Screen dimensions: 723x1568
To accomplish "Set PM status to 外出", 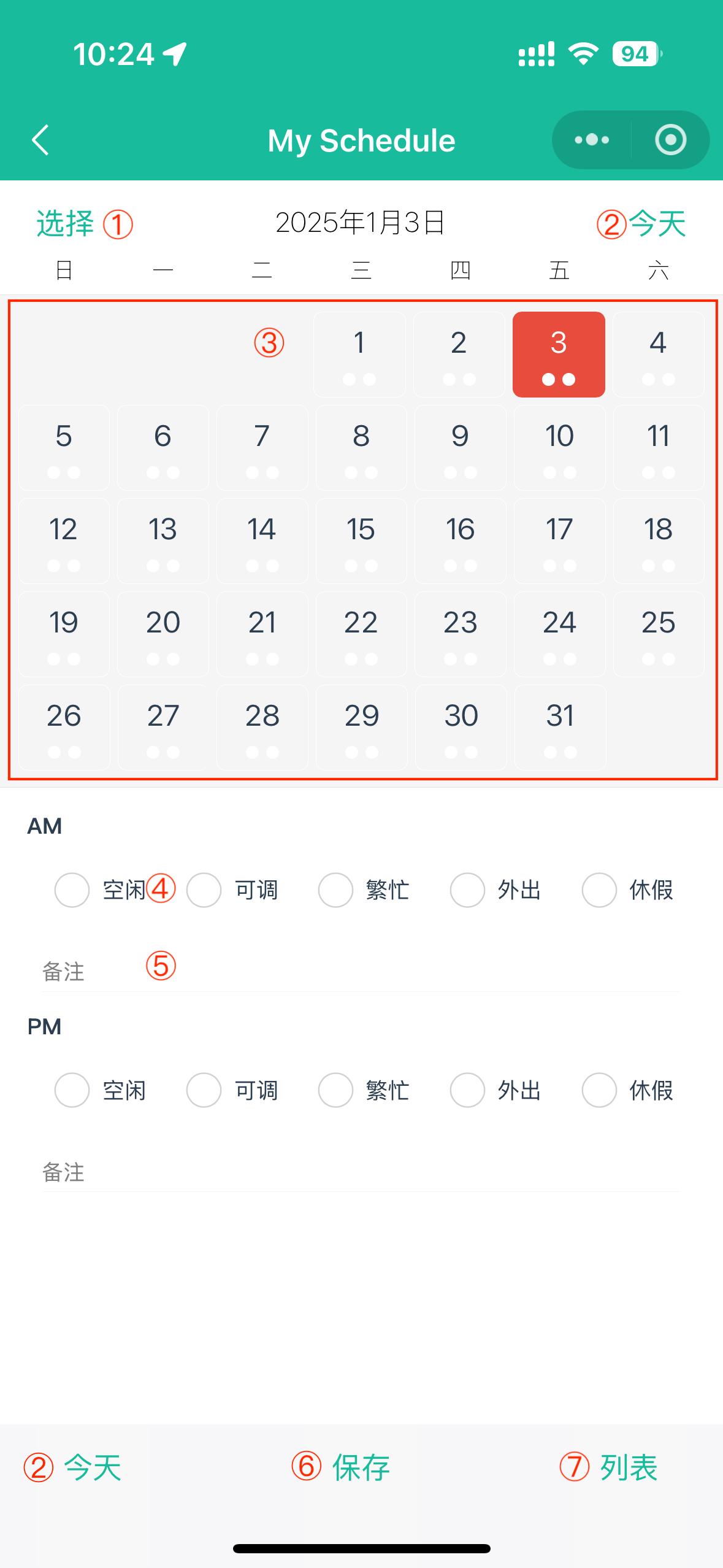I will point(467,1090).
